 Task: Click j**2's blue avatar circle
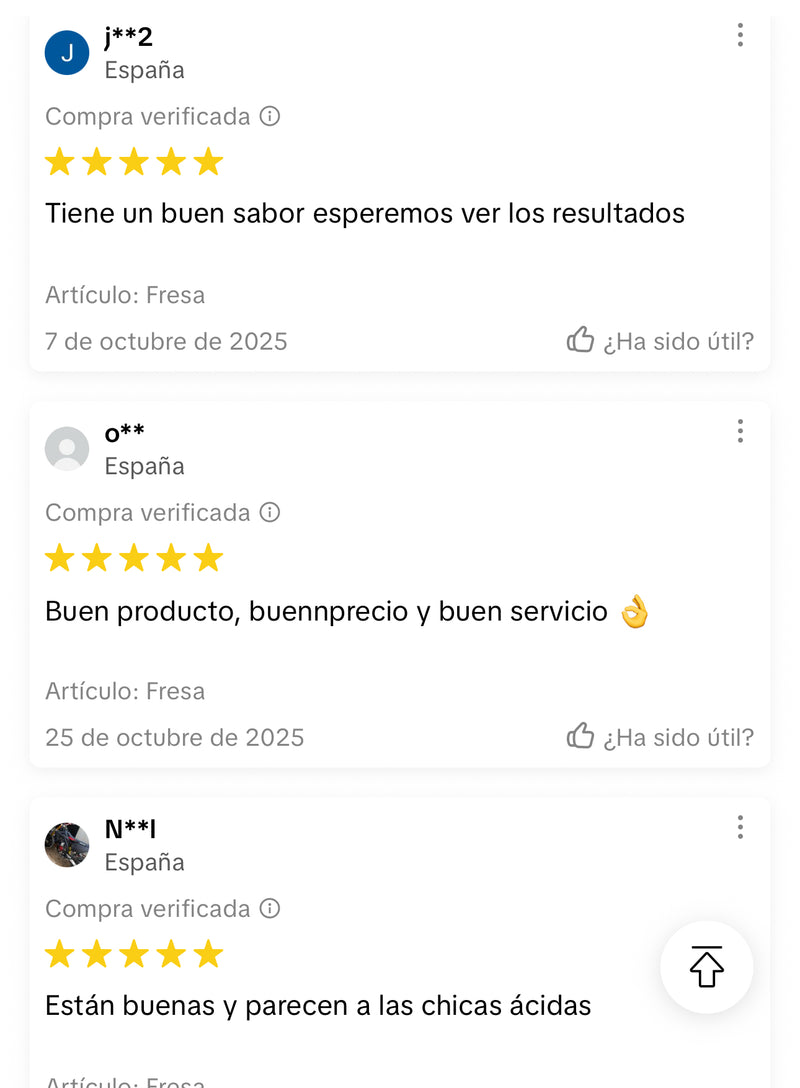pyautogui.click(x=67, y=53)
